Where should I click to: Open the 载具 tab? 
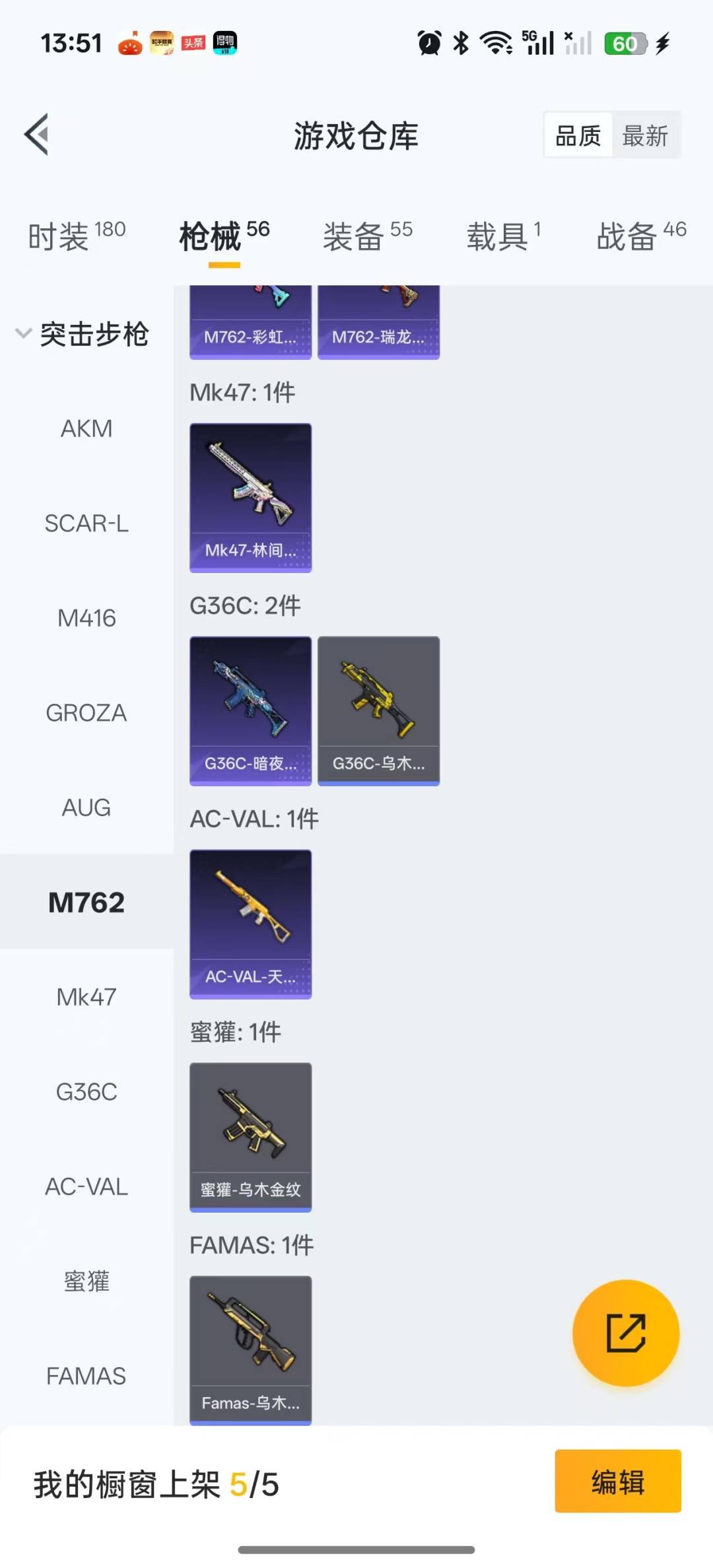[503, 236]
